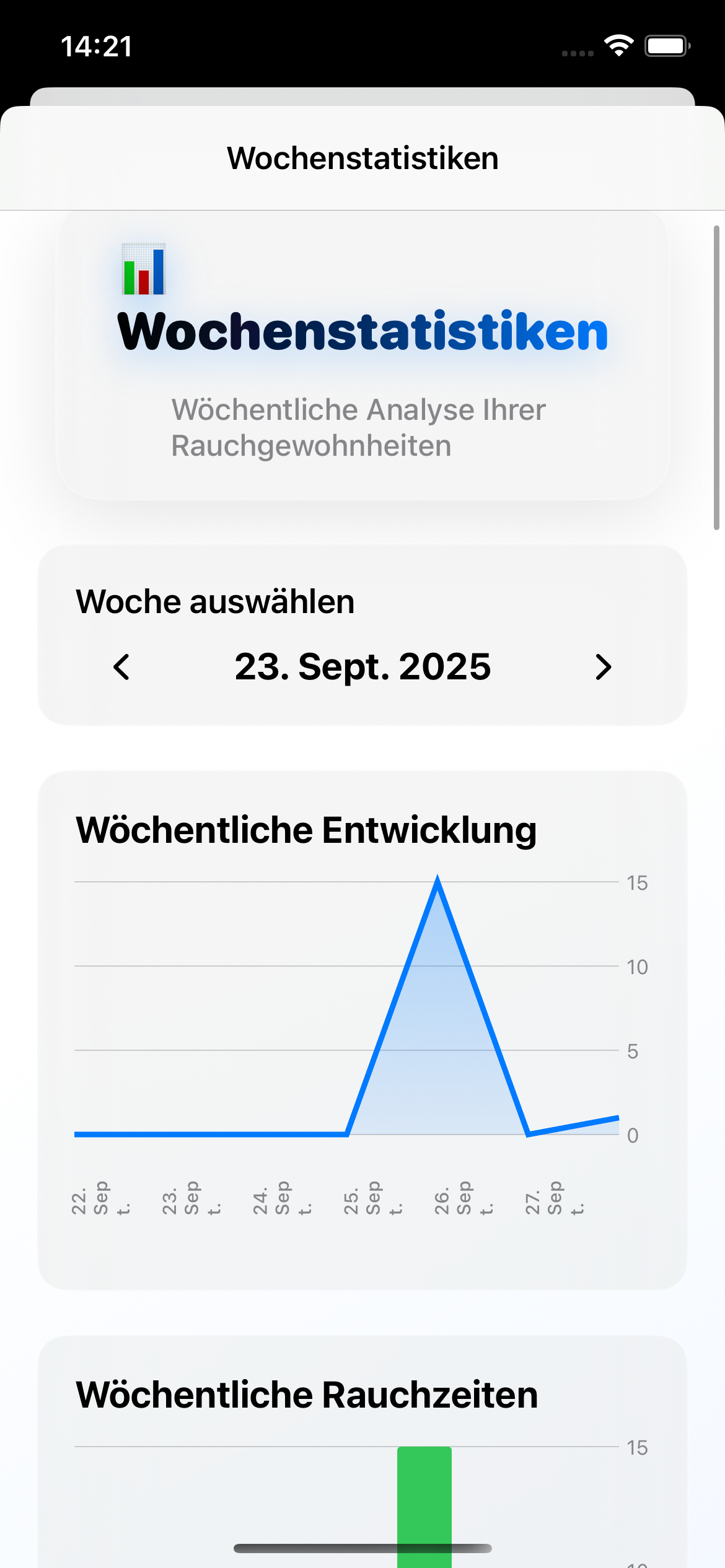The image size is (725, 1568).
Task: Select the Wochenstatistiken title in the navigation bar
Action: point(362,159)
